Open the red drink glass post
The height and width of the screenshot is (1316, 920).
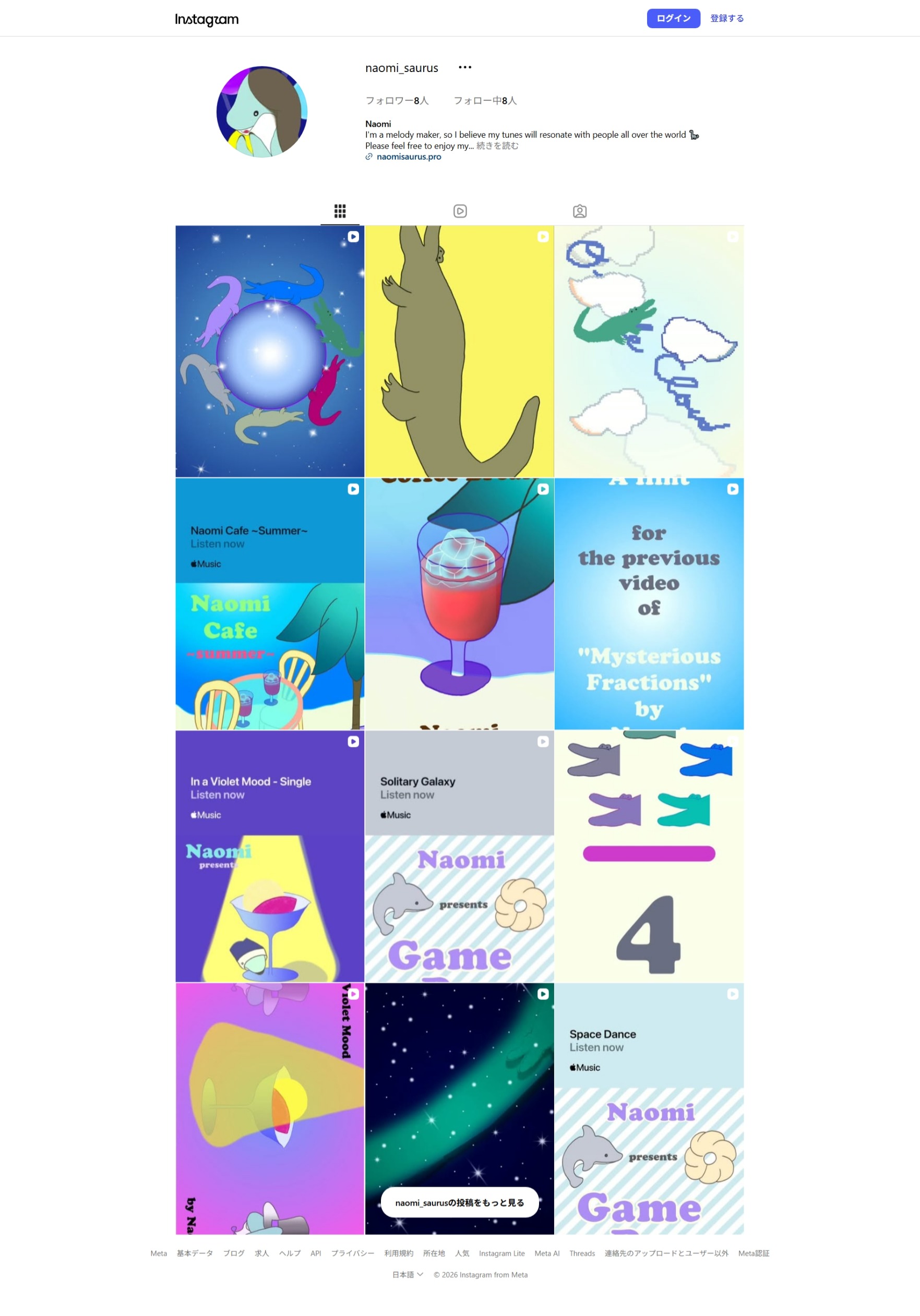(x=459, y=603)
